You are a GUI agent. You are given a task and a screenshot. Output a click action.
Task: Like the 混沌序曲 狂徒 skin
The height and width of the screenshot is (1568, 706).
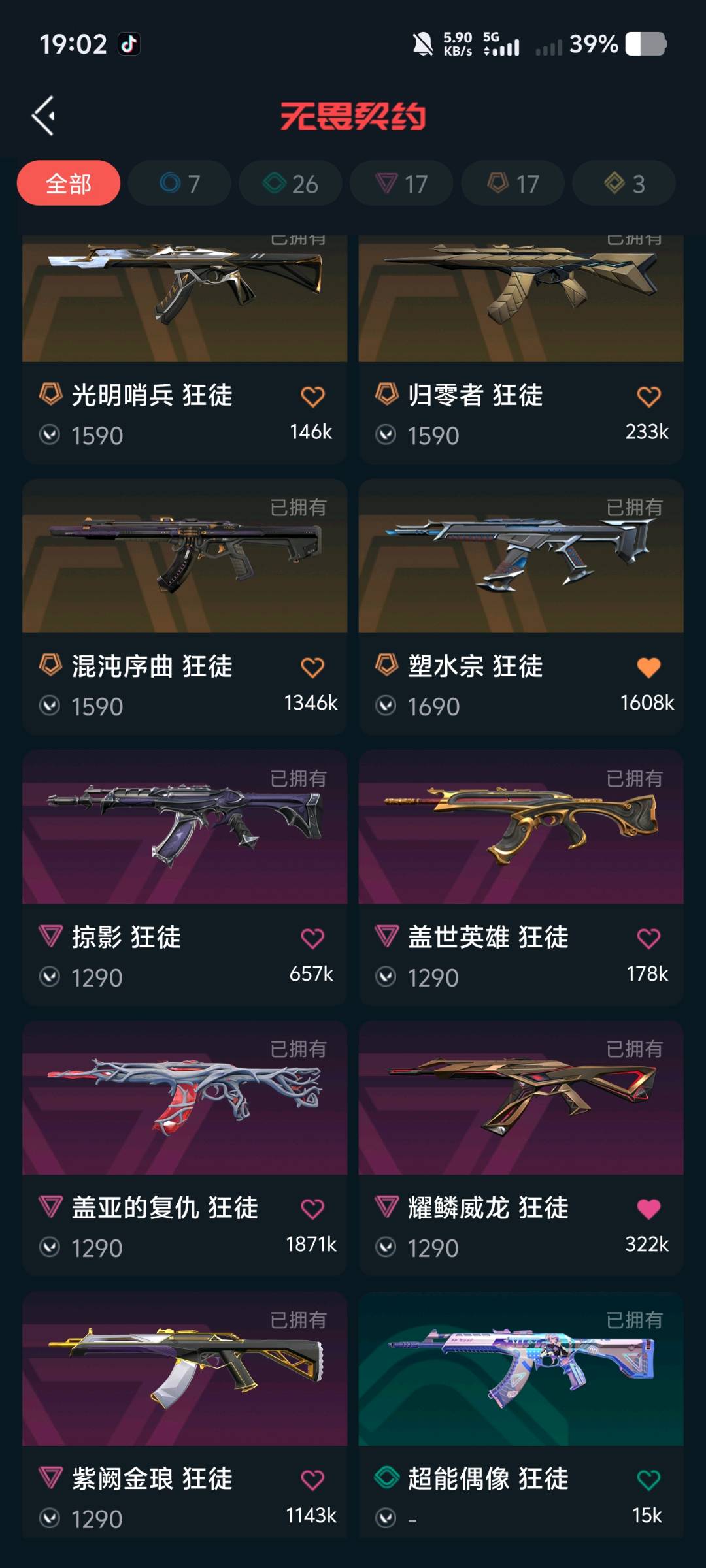pyautogui.click(x=312, y=667)
